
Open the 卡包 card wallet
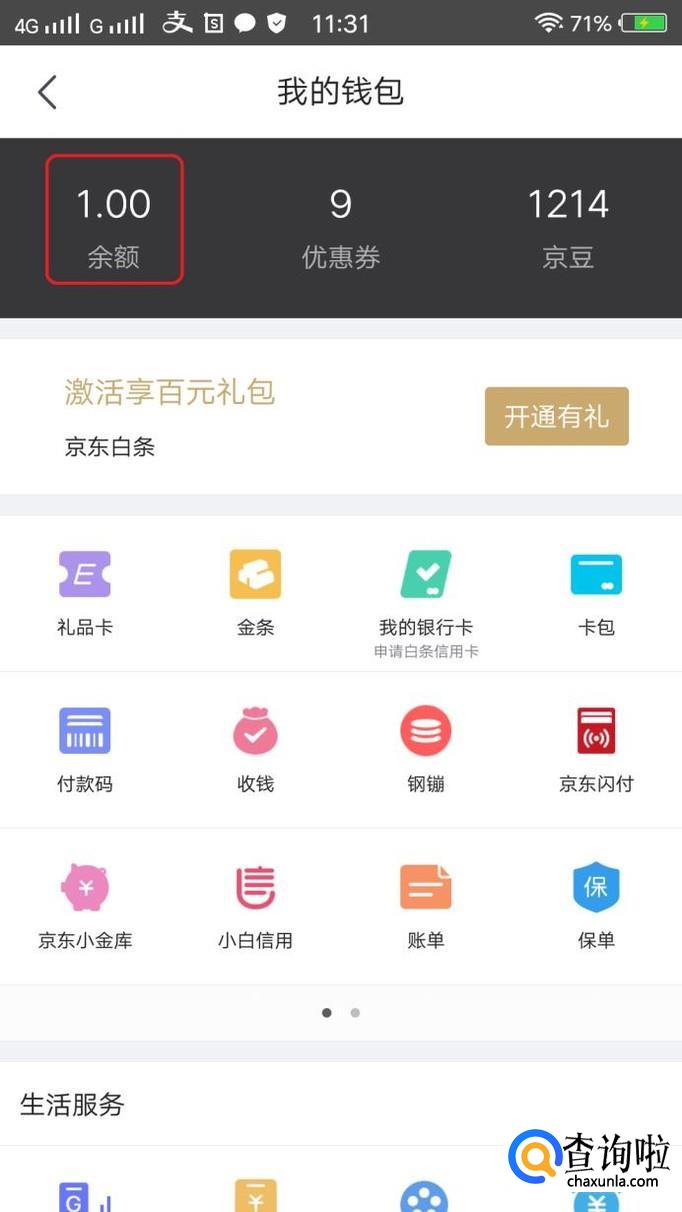(x=596, y=592)
